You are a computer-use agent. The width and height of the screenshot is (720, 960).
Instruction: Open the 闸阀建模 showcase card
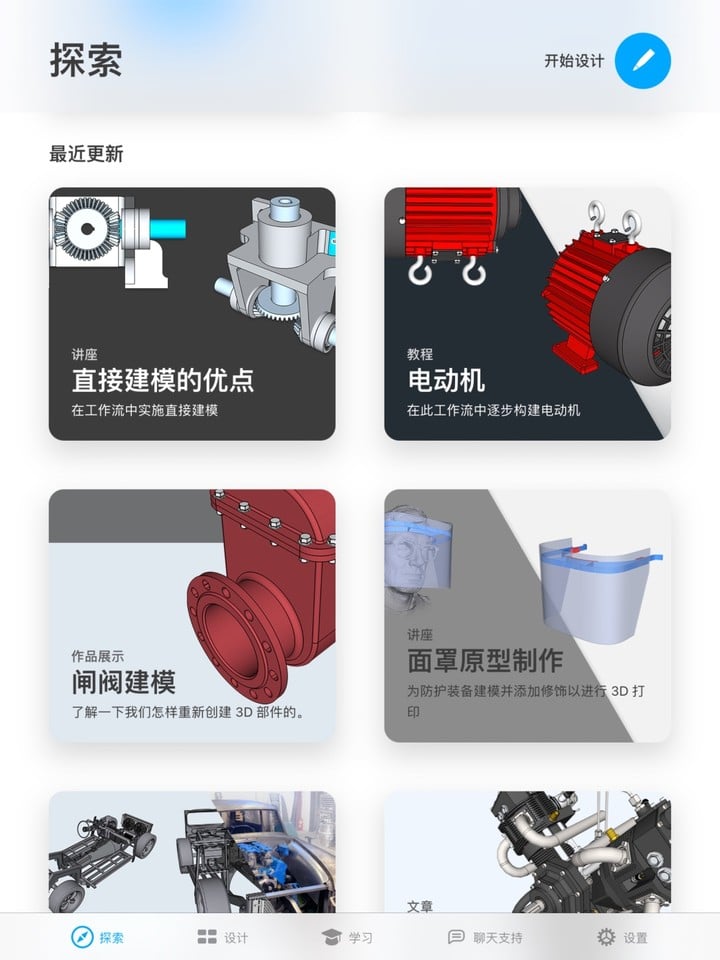tap(192, 615)
